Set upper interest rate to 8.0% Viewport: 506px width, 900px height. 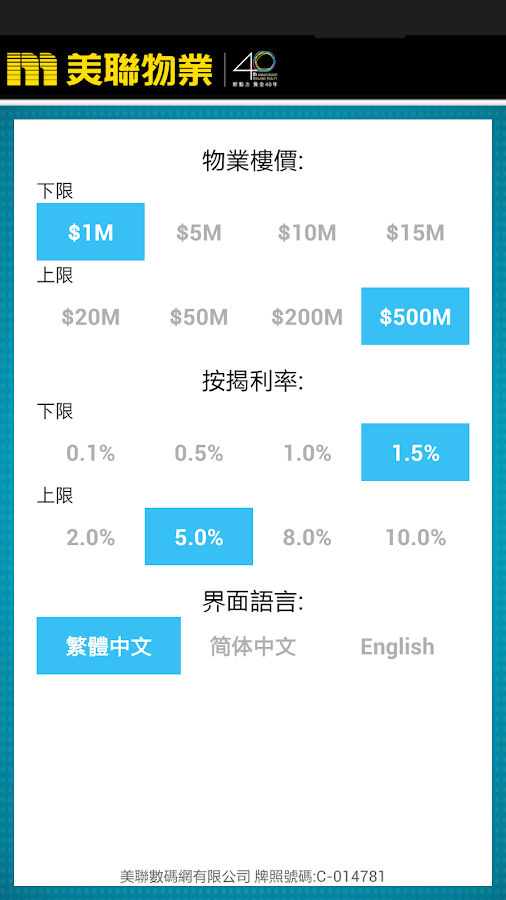pyautogui.click(x=307, y=537)
